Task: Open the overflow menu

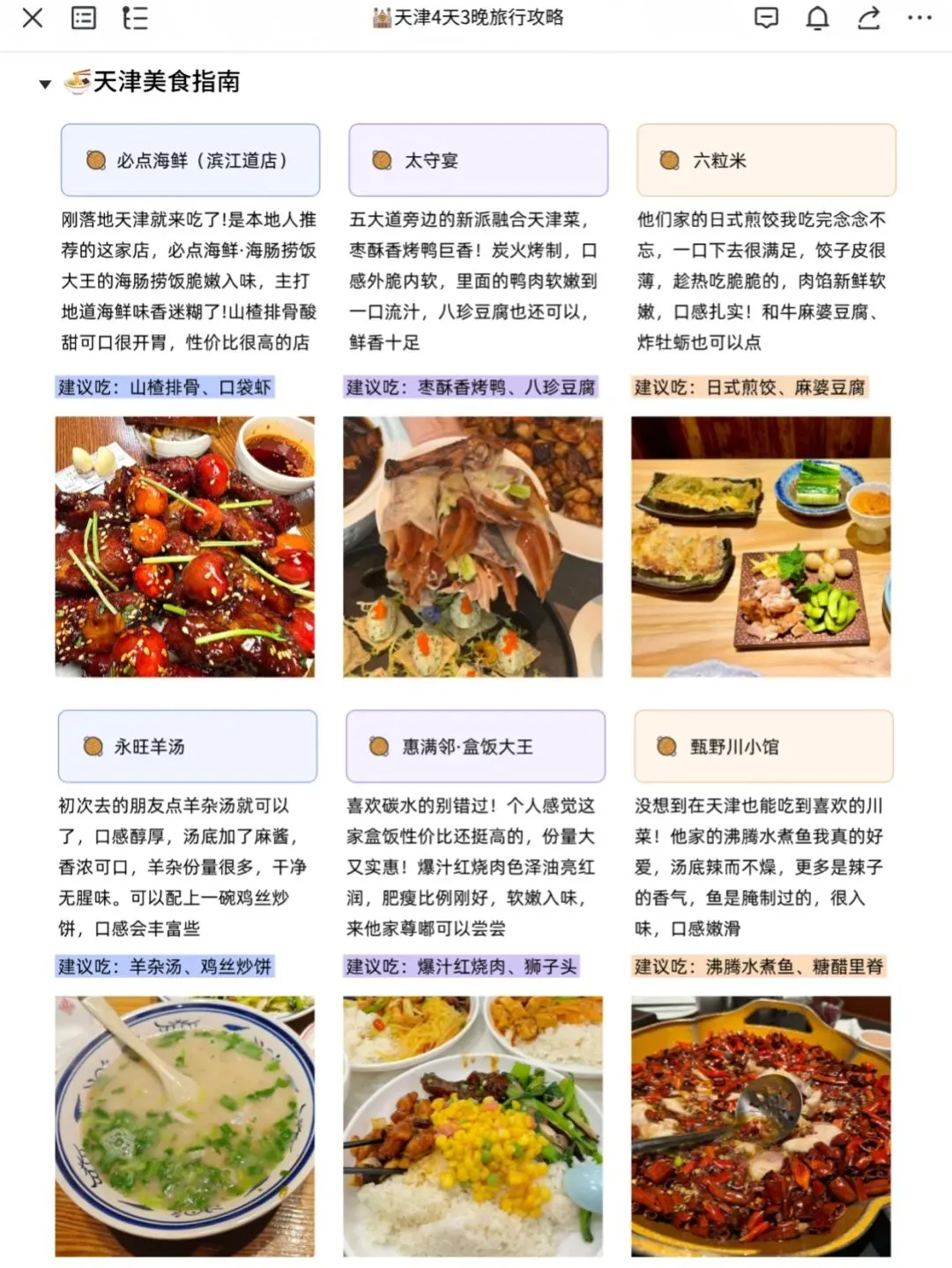Action: (x=919, y=18)
